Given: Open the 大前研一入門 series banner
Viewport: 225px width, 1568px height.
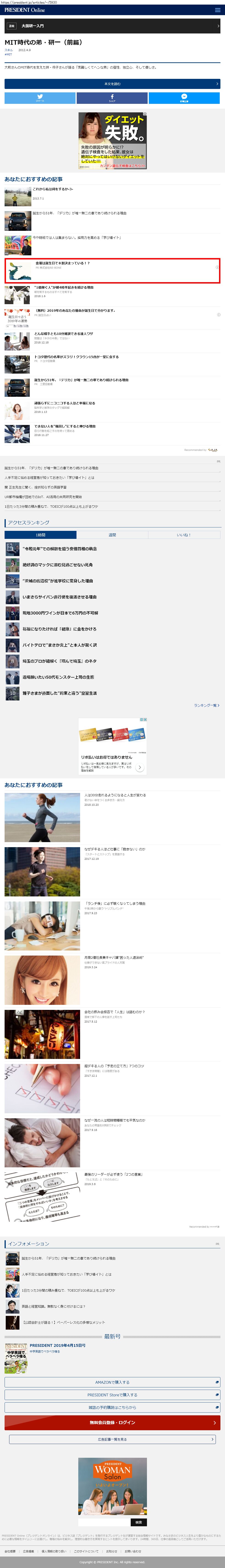Looking at the screenshot, I should coord(113,26).
